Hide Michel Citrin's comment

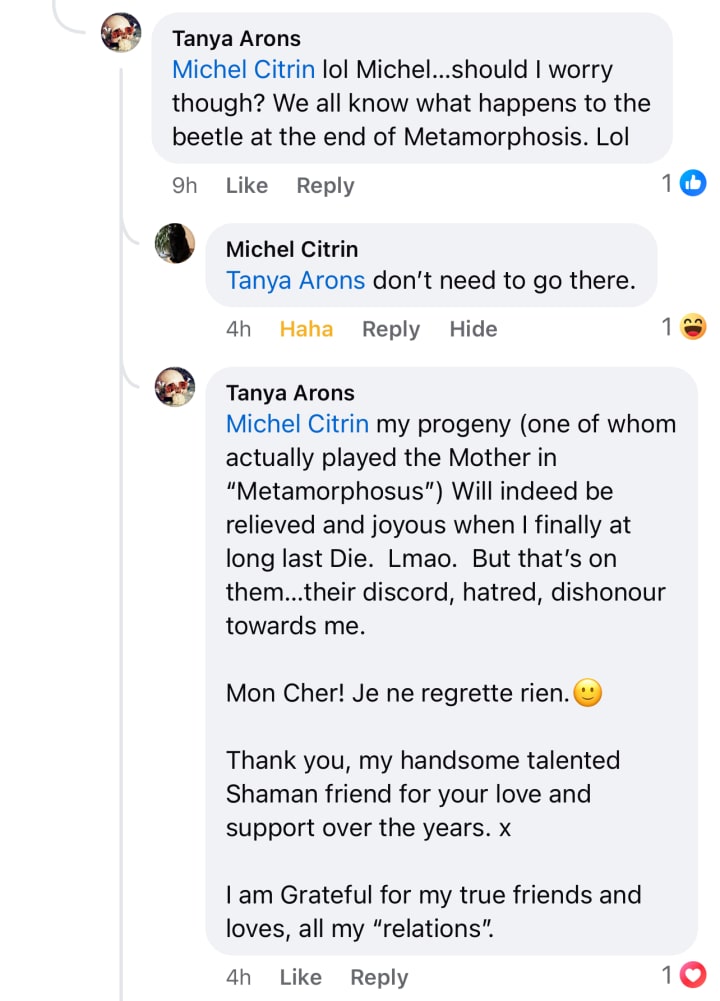click(x=473, y=329)
